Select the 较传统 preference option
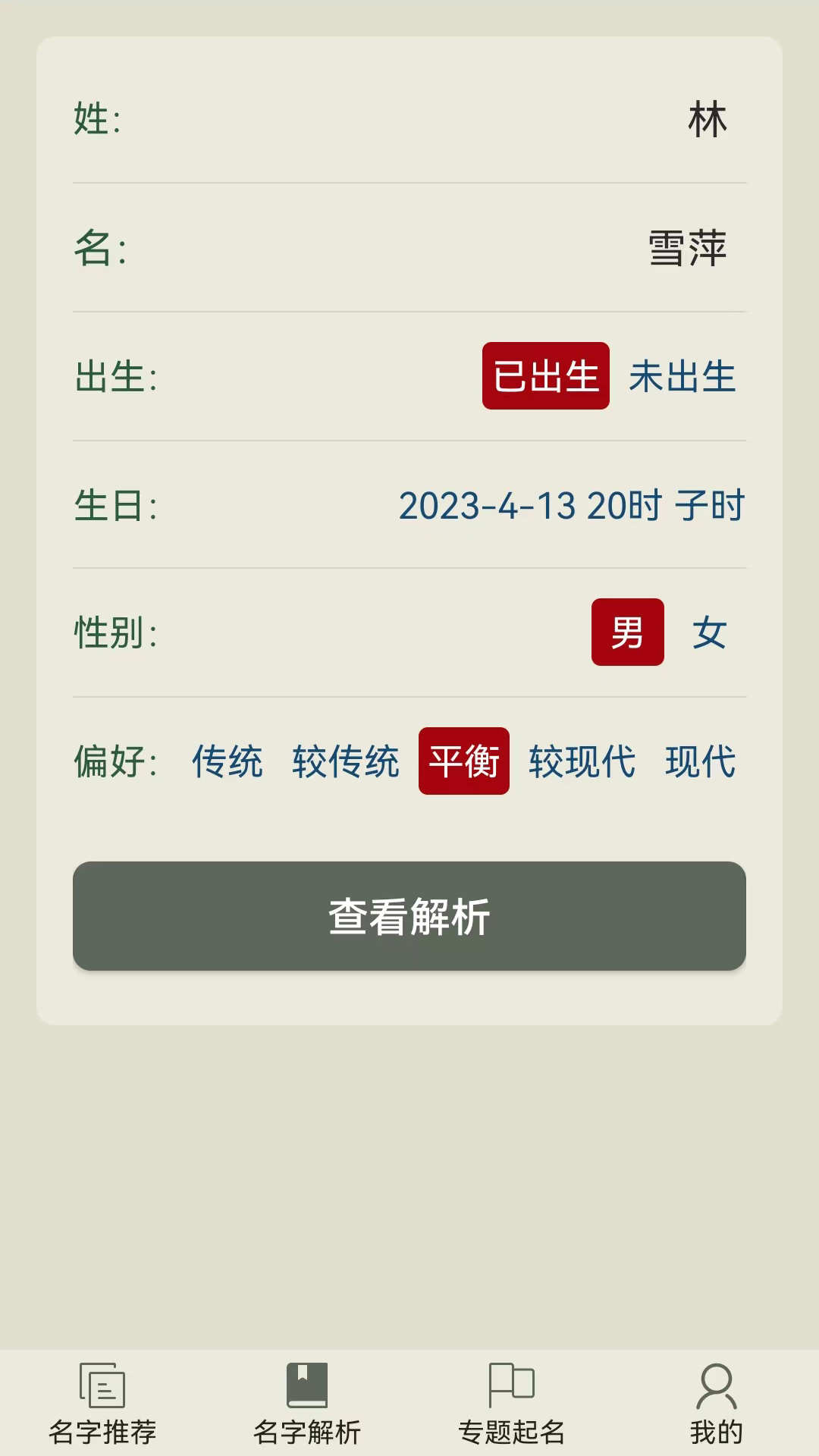The height and width of the screenshot is (1456, 819). coord(346,764)
